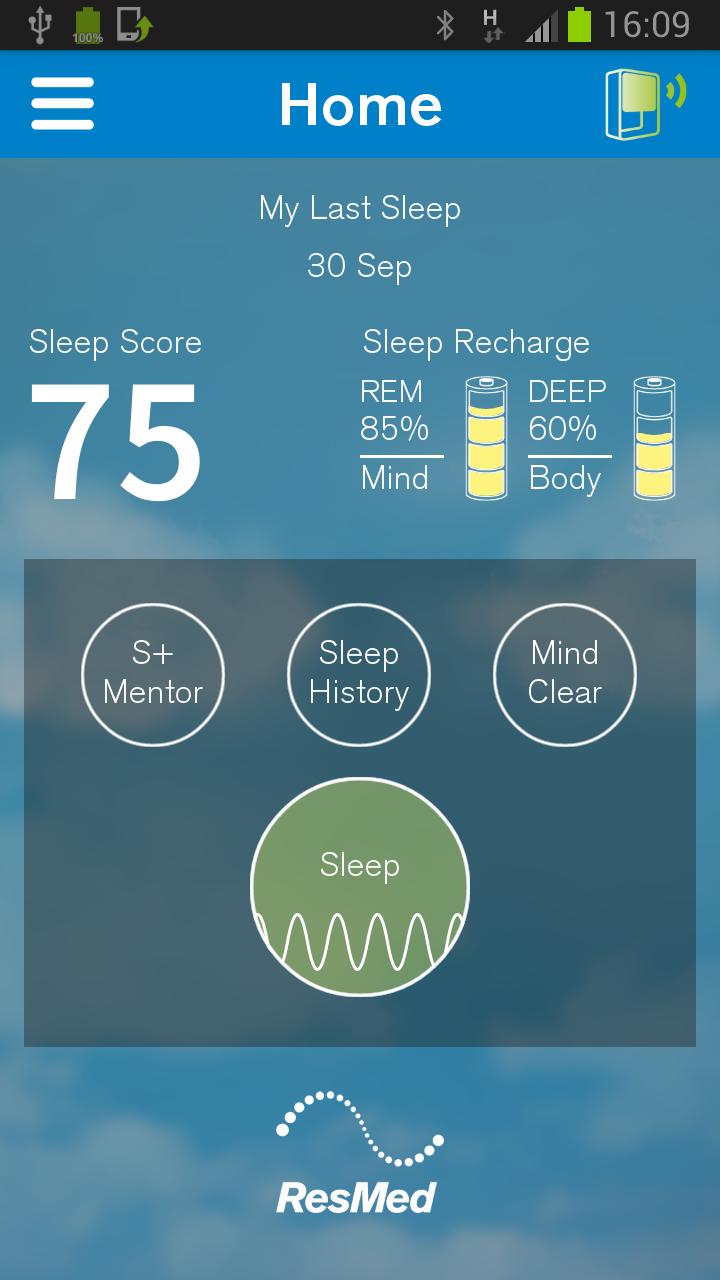Open S+ Mentor
The width and height of the screenshot is (720, 1280).
click(x=153, y=674)
